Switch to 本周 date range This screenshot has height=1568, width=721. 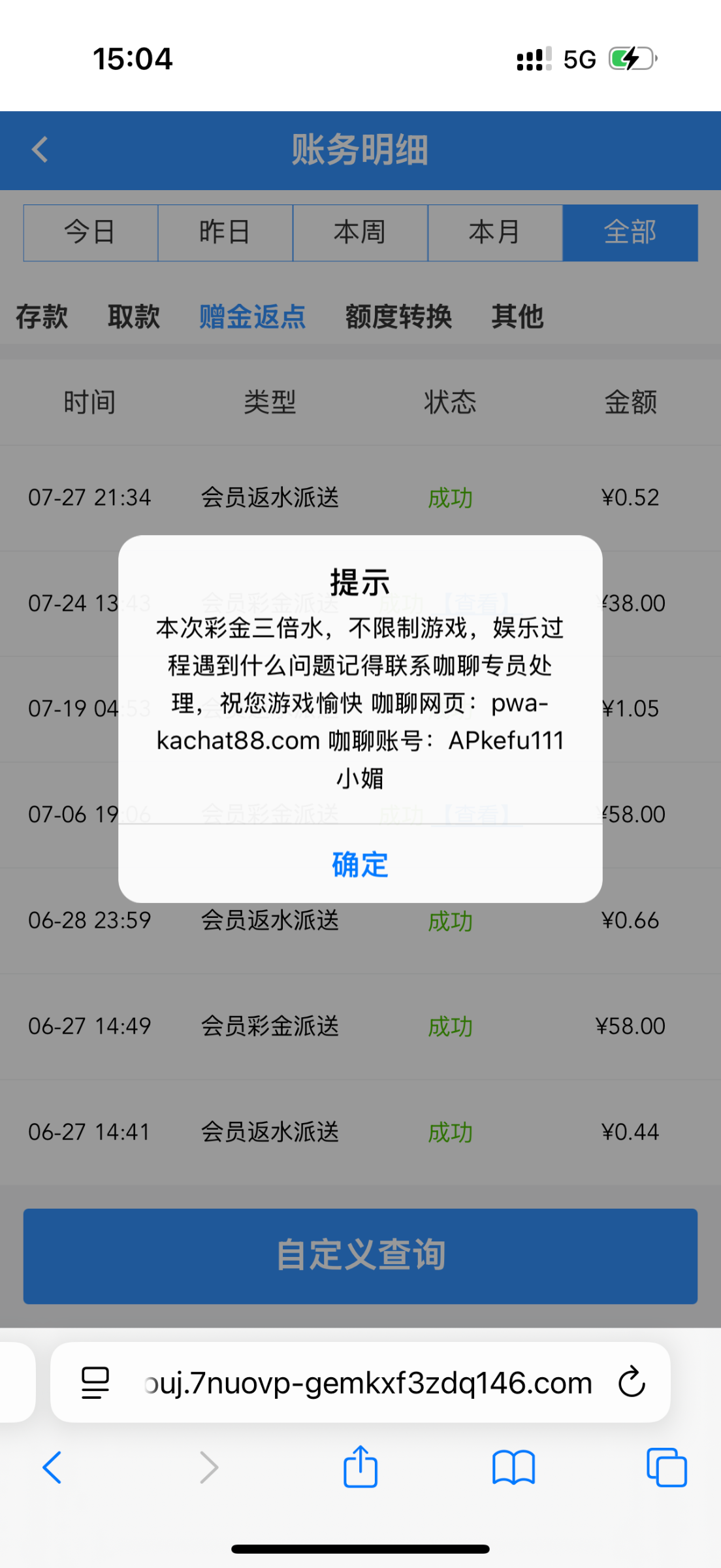coord(360,233)
